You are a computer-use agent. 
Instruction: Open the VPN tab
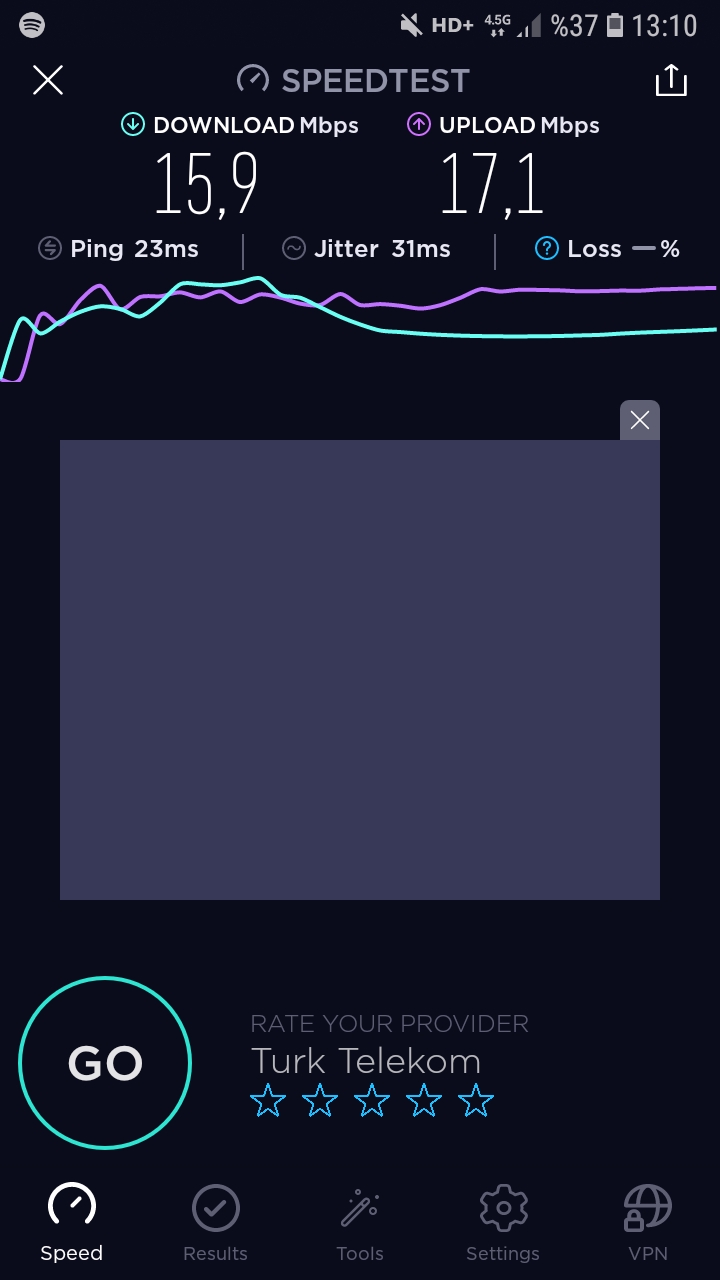647,1223
